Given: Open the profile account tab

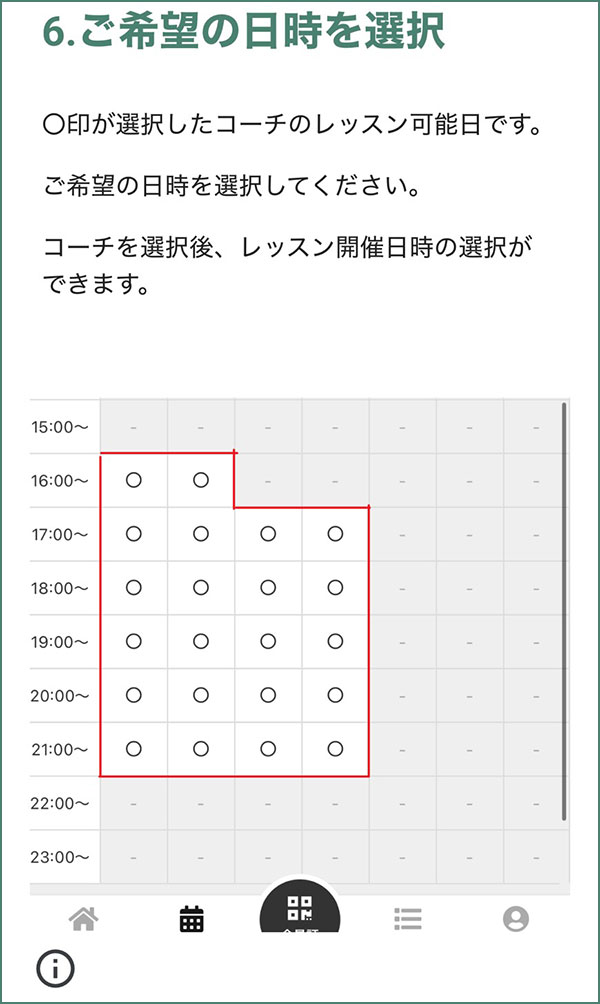Looking at the screenshot, I should [x=516, y=919].
